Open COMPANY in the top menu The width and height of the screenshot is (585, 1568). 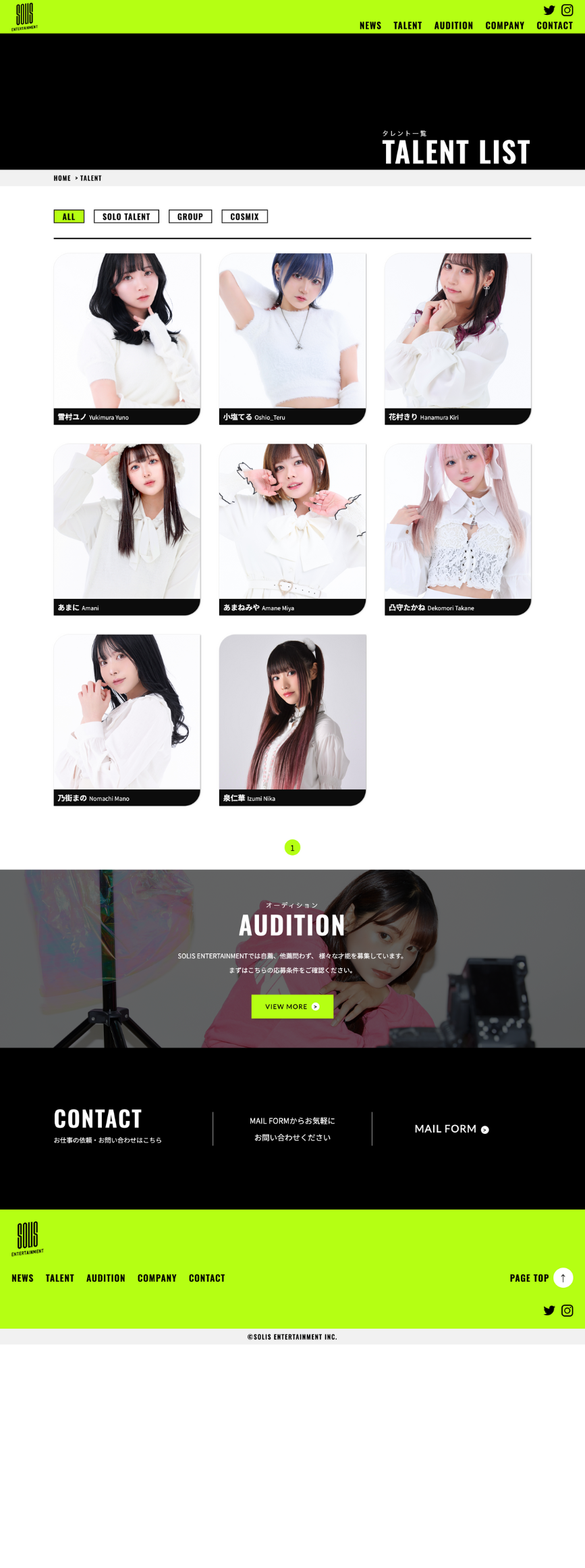505,26
